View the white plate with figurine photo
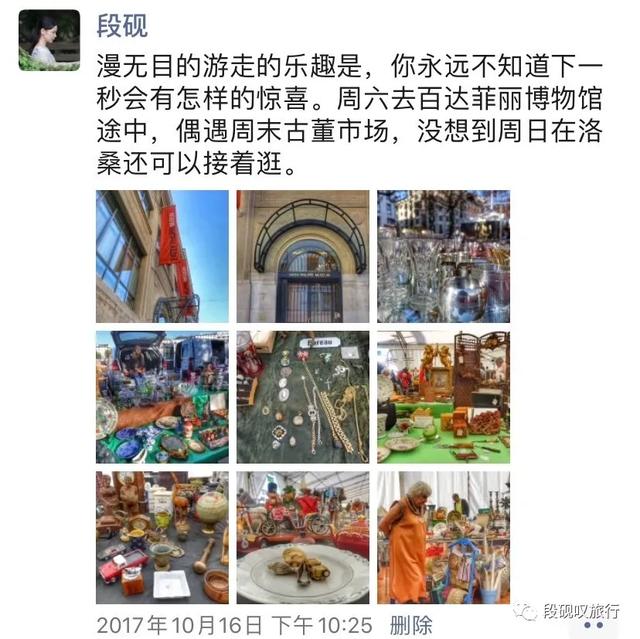Image resolution: width=640 pixels, height=639 pixels. [302, 537]
